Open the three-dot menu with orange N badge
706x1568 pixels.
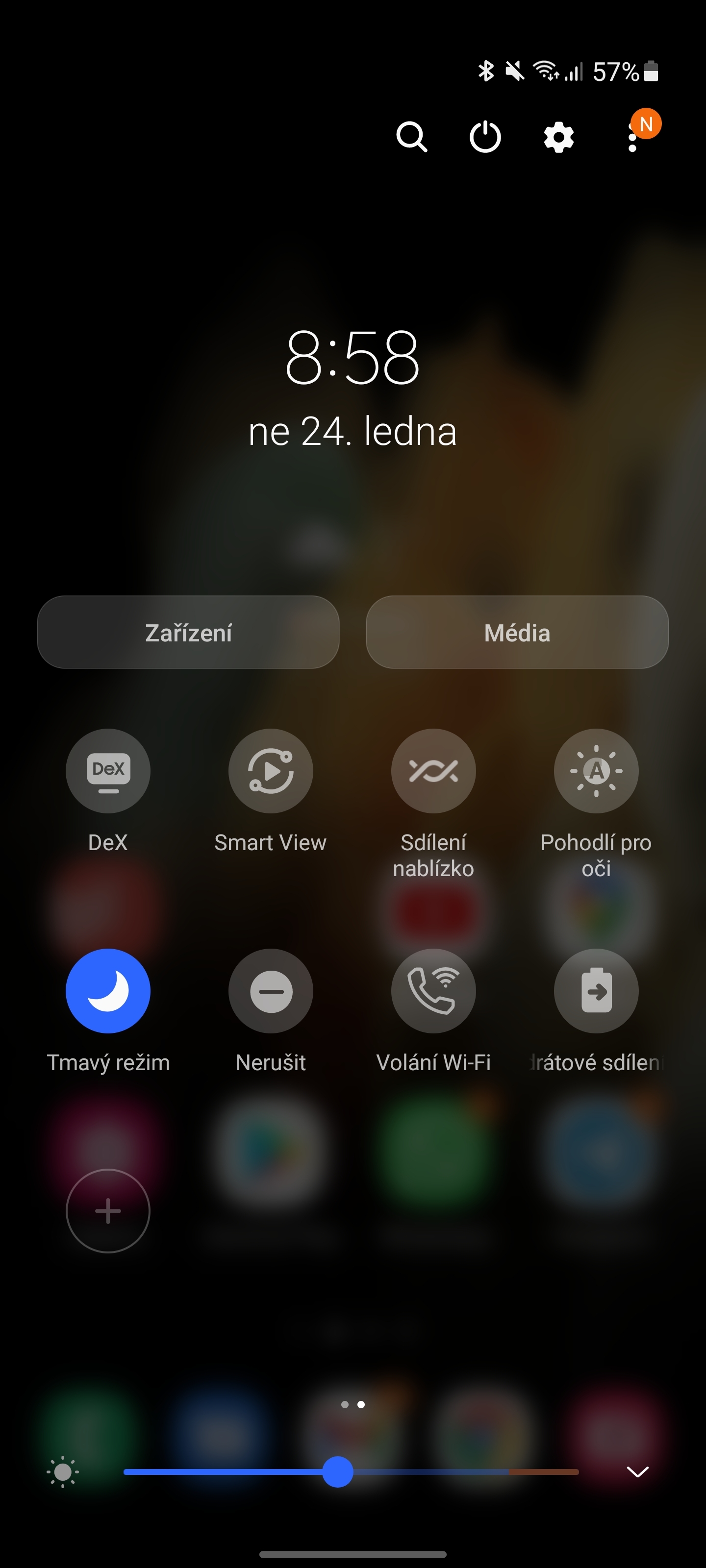[x=634, y=136]
